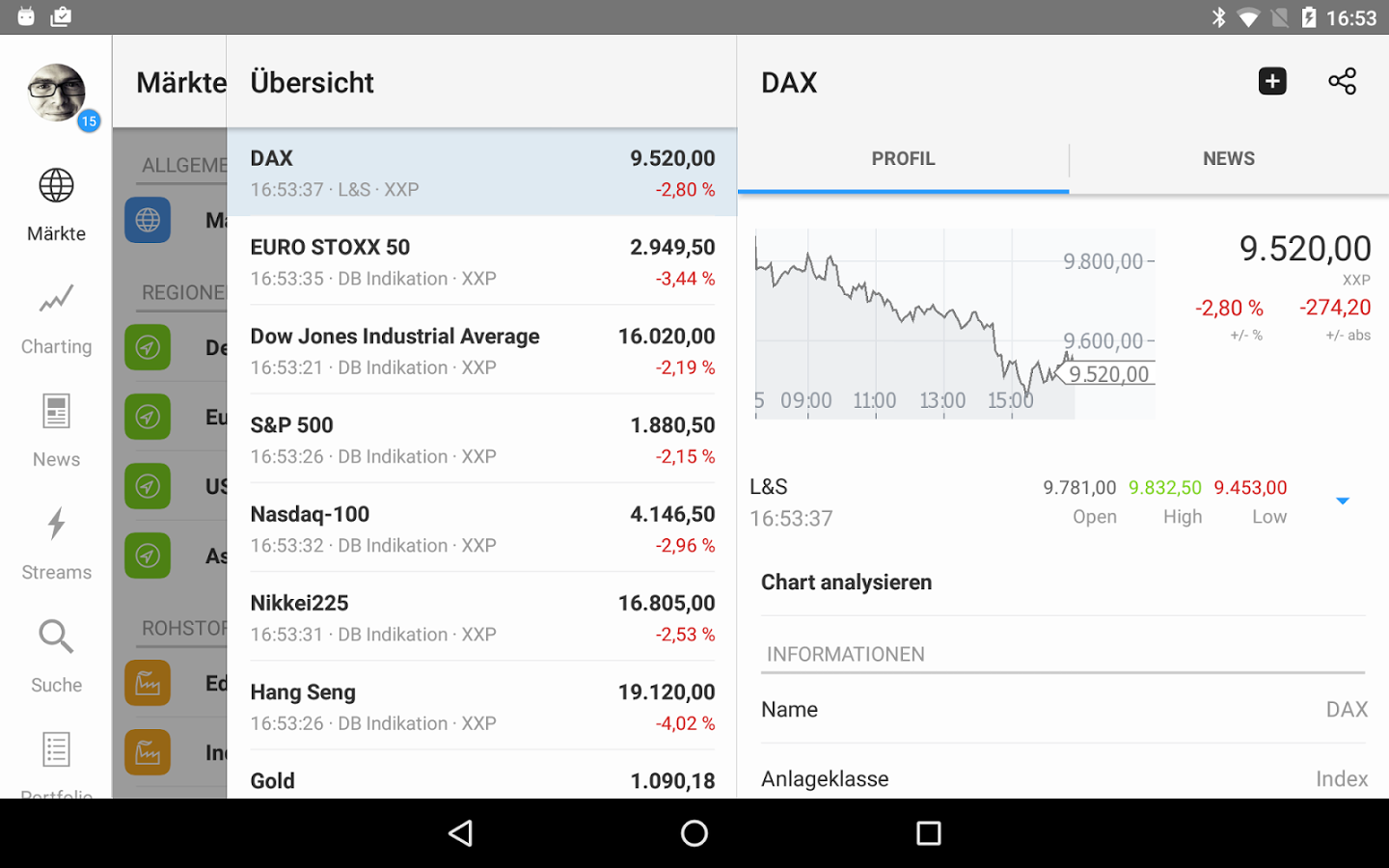
Task: Switch to the NEWS tab
Action: coord(1229,159)
